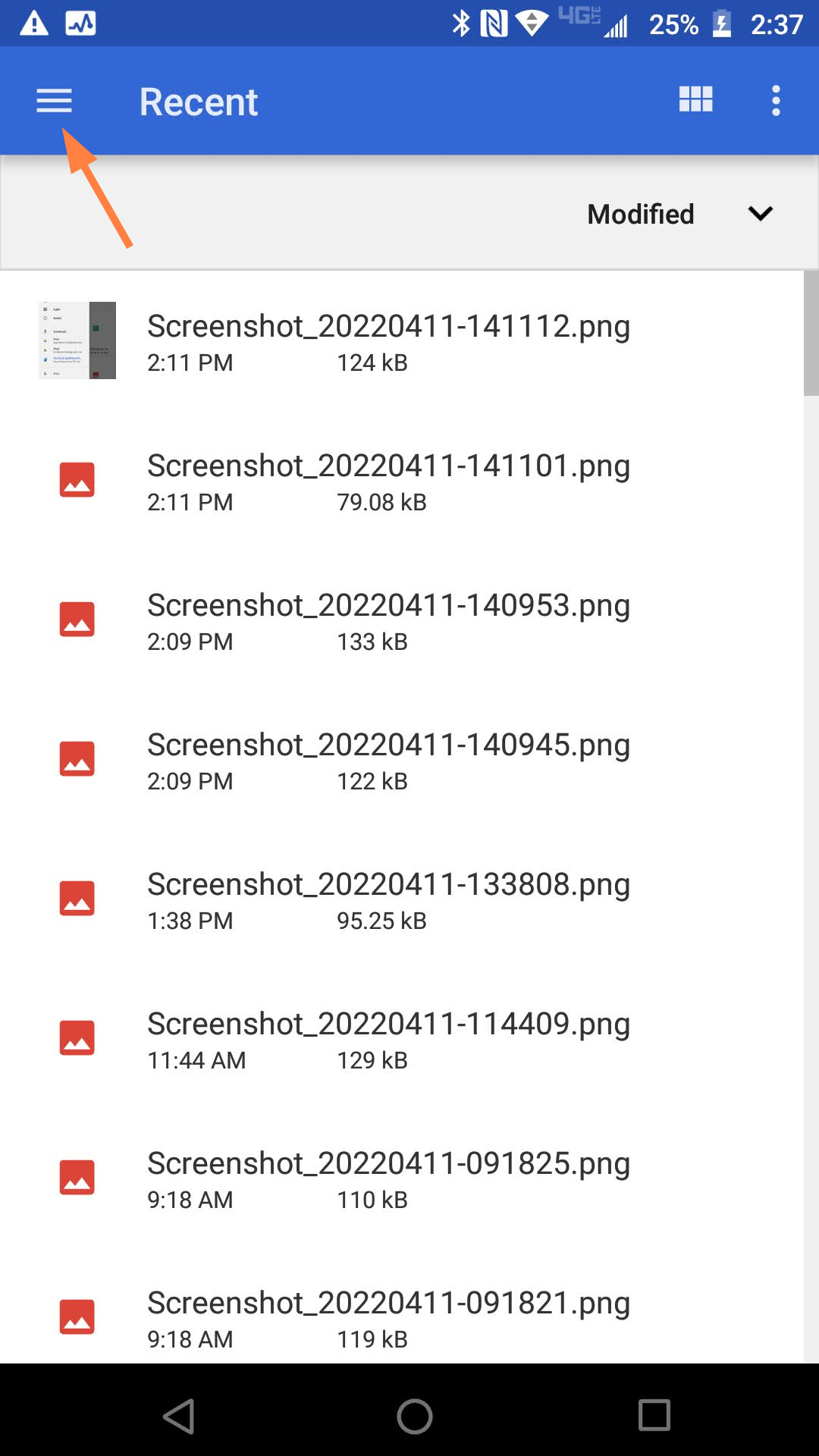The image size is (819, 1456).
Task: Open Screenshot_20220411-140953.png
Action: pos(388,605)
